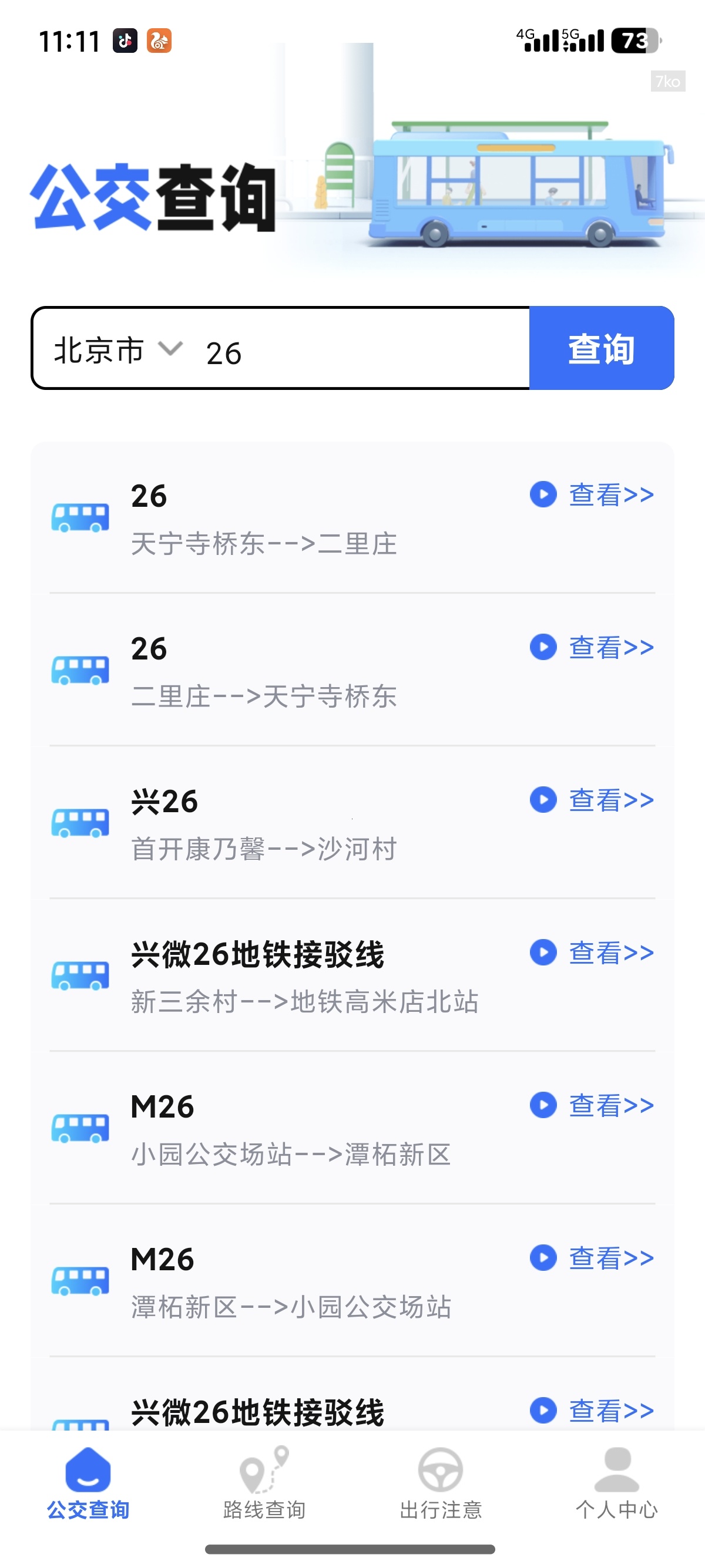This screenshot has width=705, height=1568.
Task: Tap the 查询 search button
Action: [601, 349]
